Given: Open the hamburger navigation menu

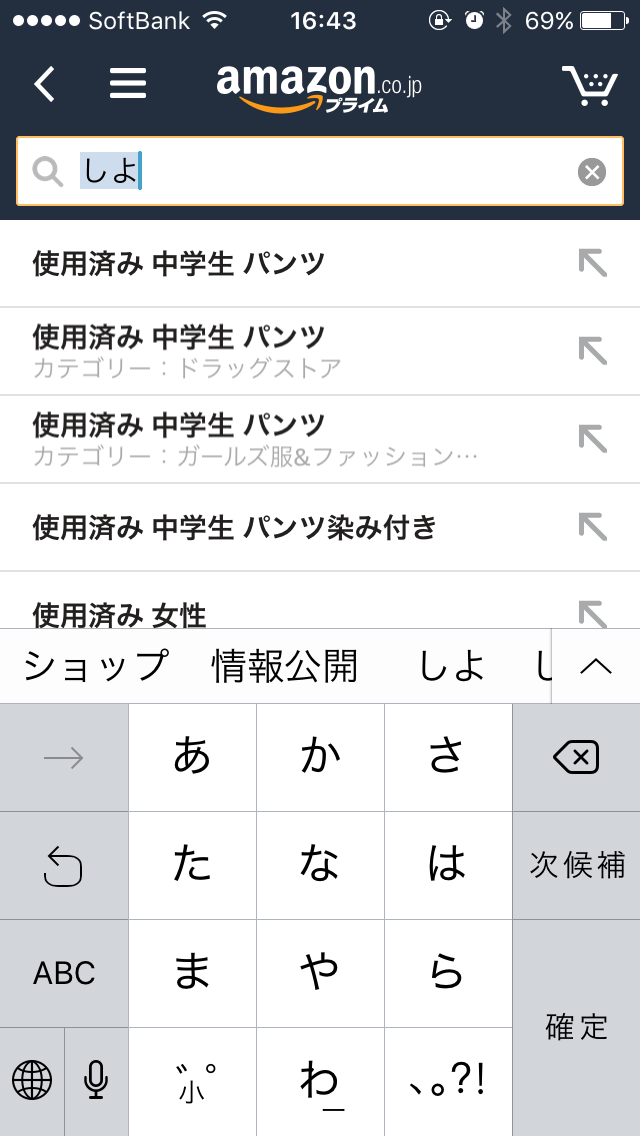Looking at the screenshot, I should coord(128,84).
